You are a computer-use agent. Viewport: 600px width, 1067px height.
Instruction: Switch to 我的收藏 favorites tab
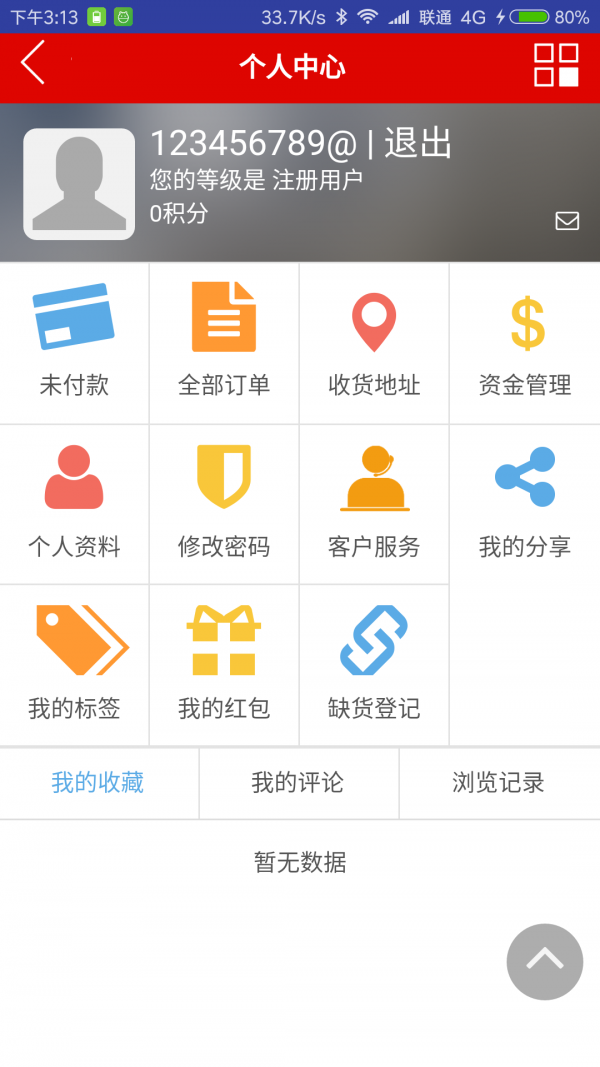pyautogui.click(x=98, y=783)
